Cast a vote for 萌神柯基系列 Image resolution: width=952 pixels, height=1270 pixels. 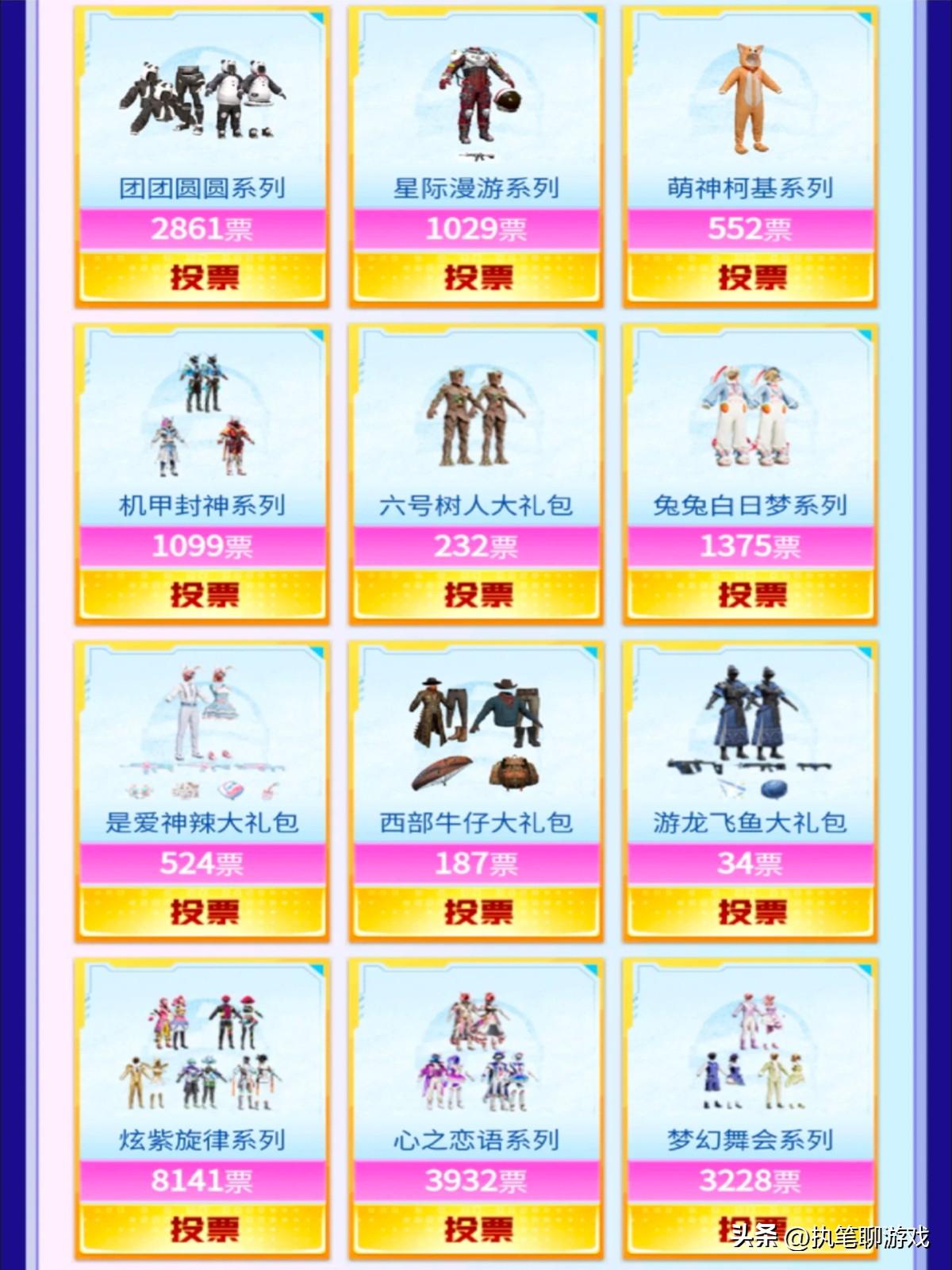tap(750, 277)
